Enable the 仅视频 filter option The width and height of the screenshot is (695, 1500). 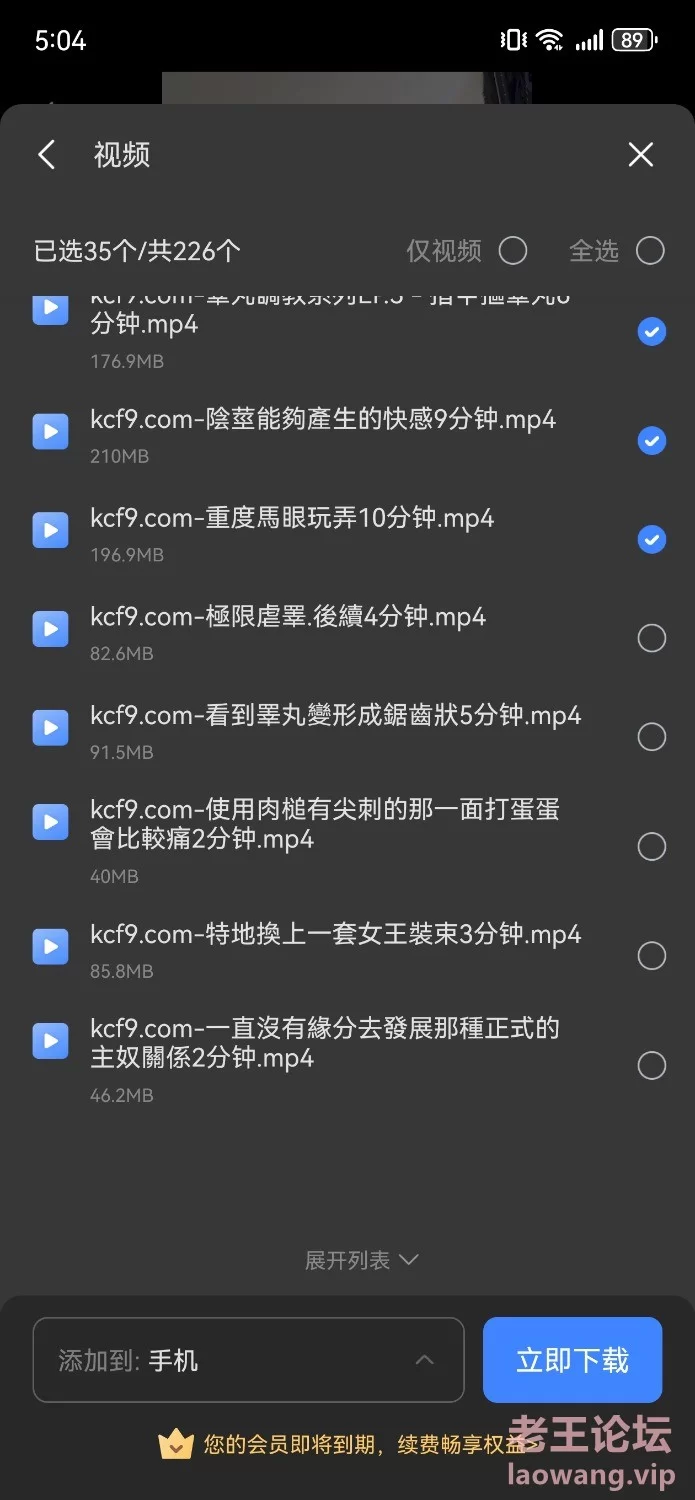coord(513,250)
